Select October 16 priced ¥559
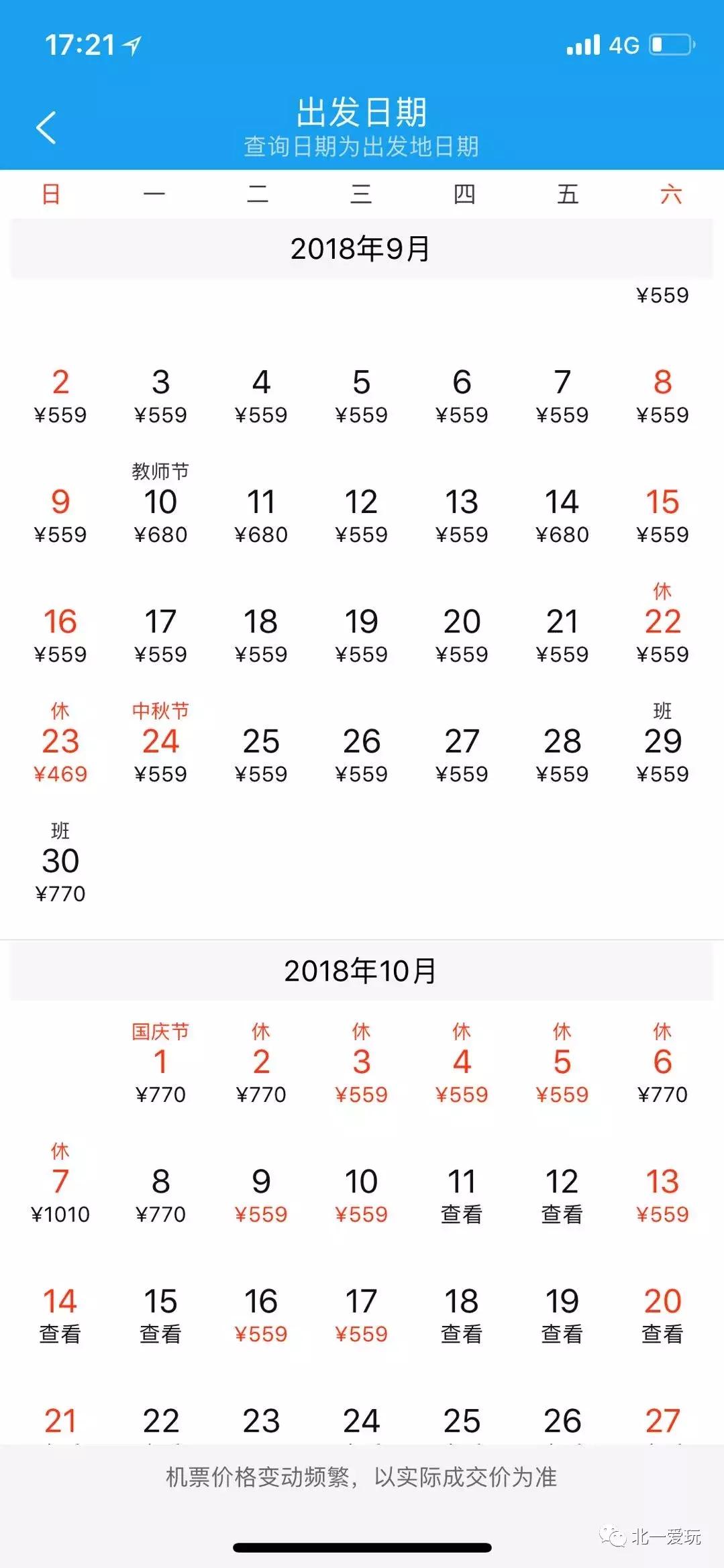724x1568 pixels. [x=261, y=1313]
